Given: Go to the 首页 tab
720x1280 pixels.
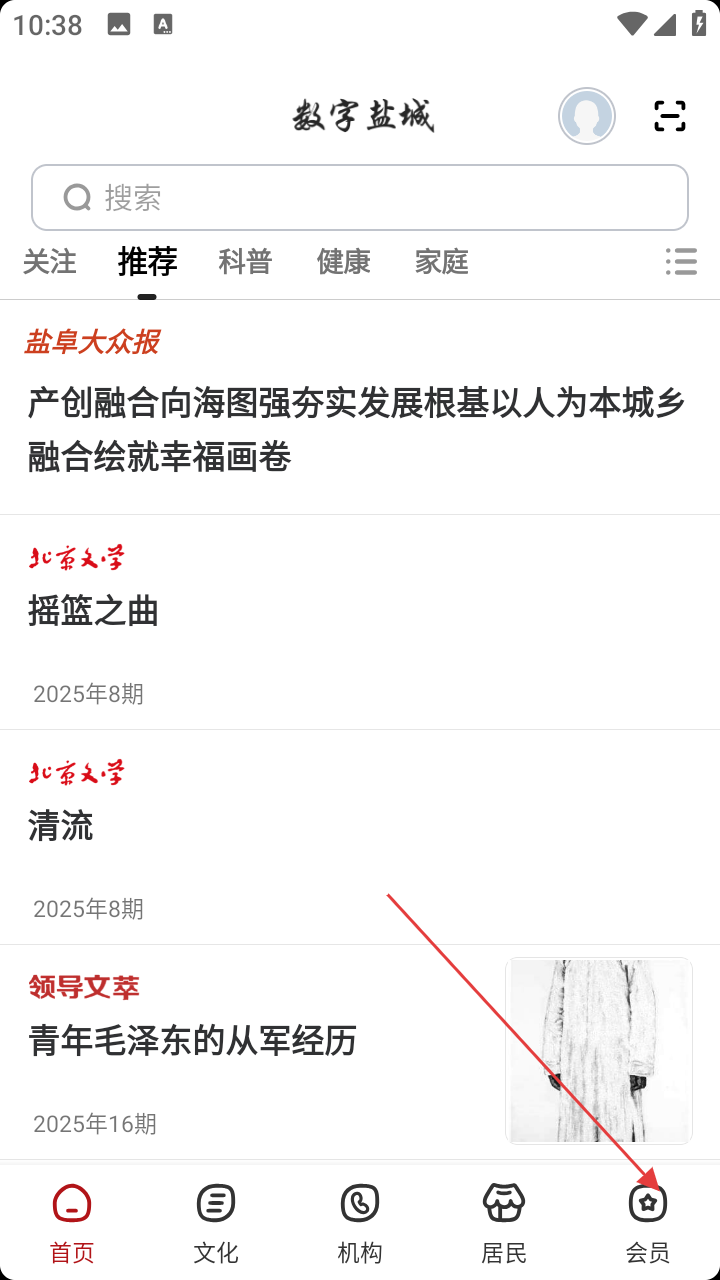Looking at the screenshot, I should click(x=72, y=1222).
